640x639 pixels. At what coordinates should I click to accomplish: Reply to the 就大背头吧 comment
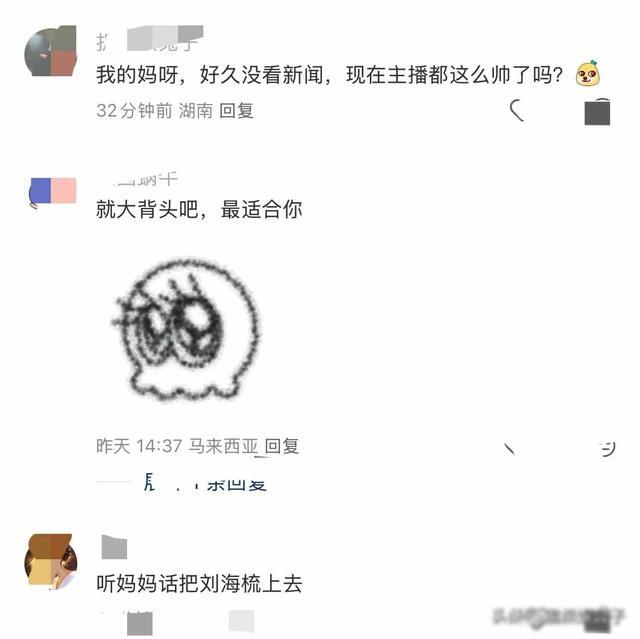point(282,447)
